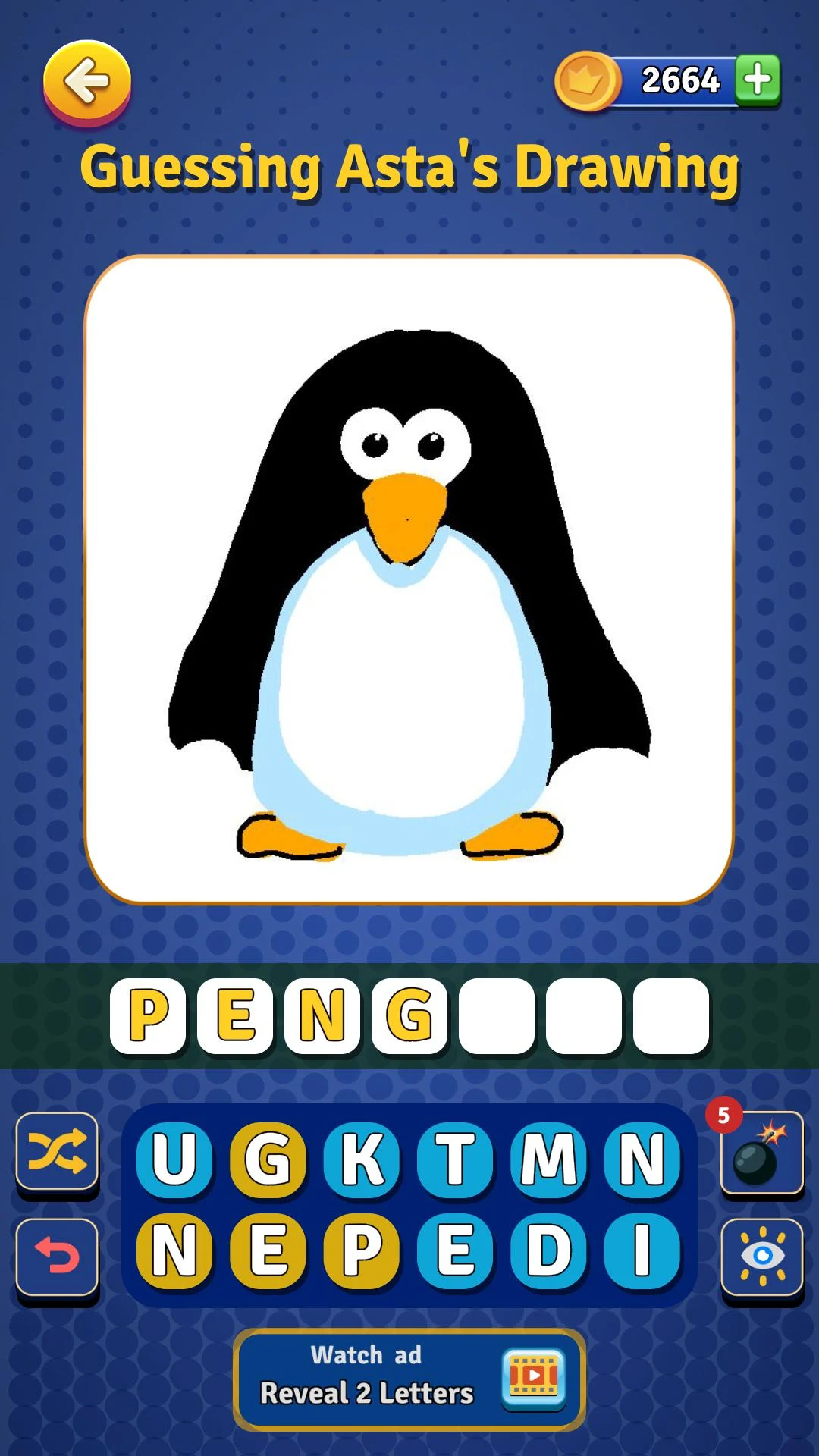Add more coins with the green plus
This screenshot has height=1456, width=819.
(x=758, y=80)
